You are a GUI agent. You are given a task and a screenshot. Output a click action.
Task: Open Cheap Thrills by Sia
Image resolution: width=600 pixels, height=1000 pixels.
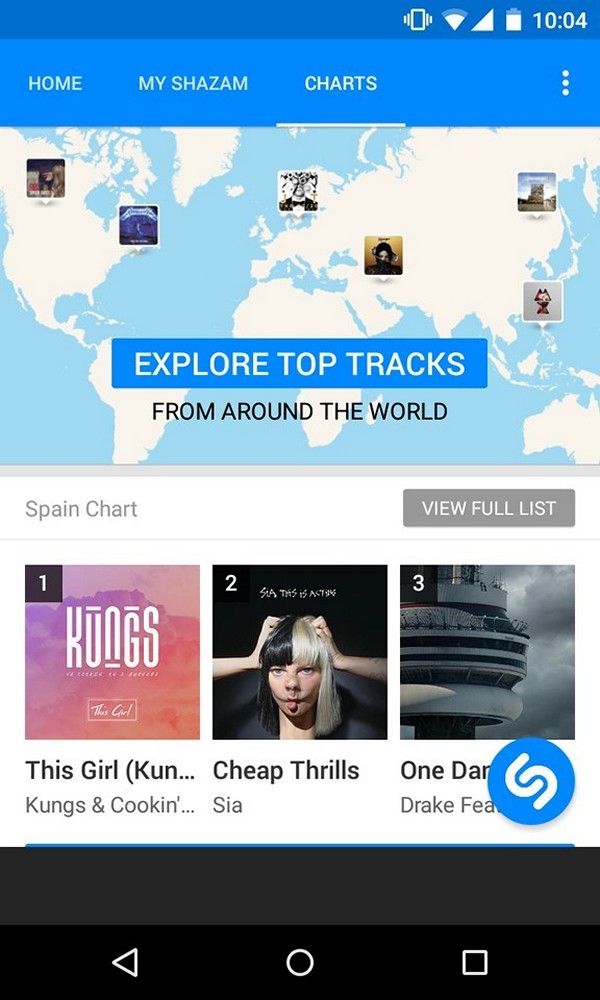pyautogui.click(x=300, y=691)
